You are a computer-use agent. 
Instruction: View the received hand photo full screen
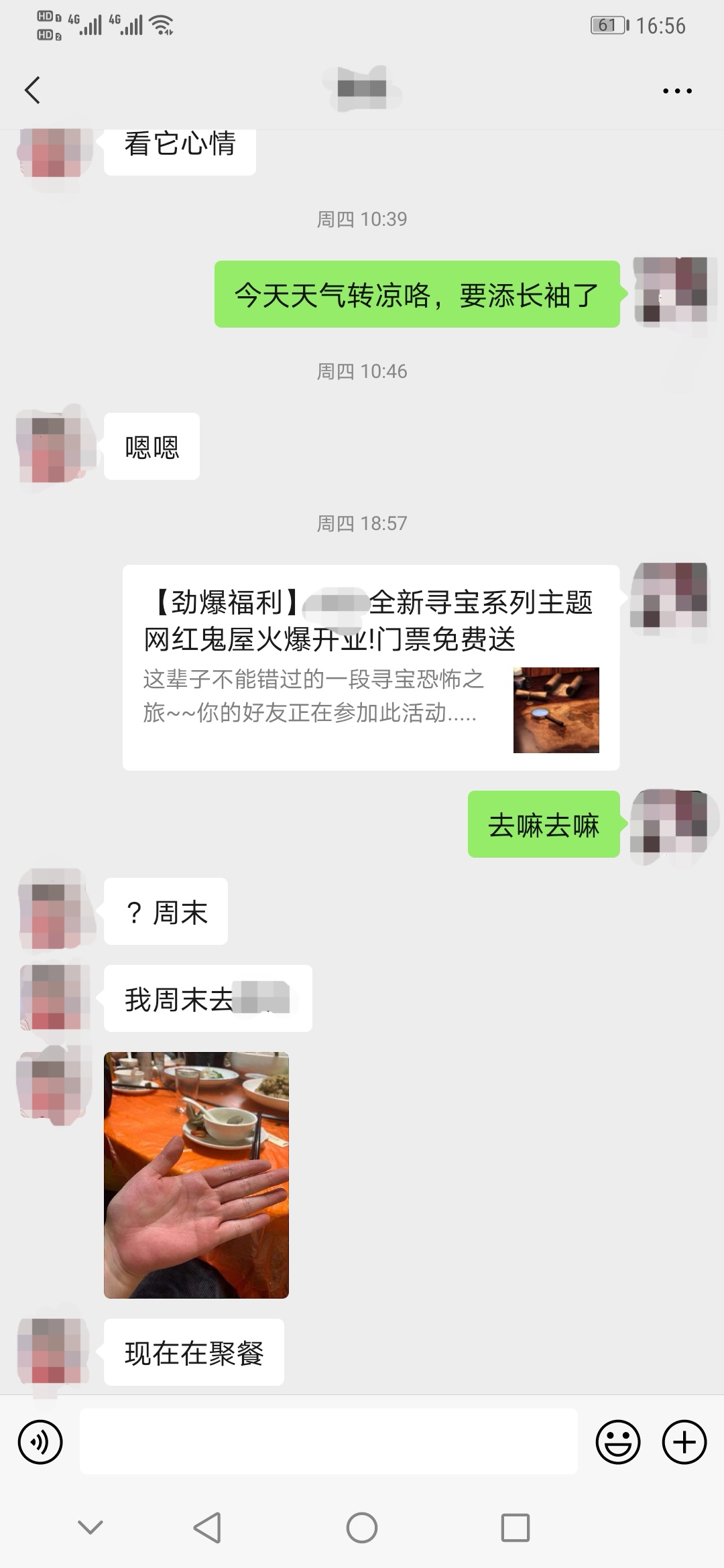click(x=196, y=1175)
